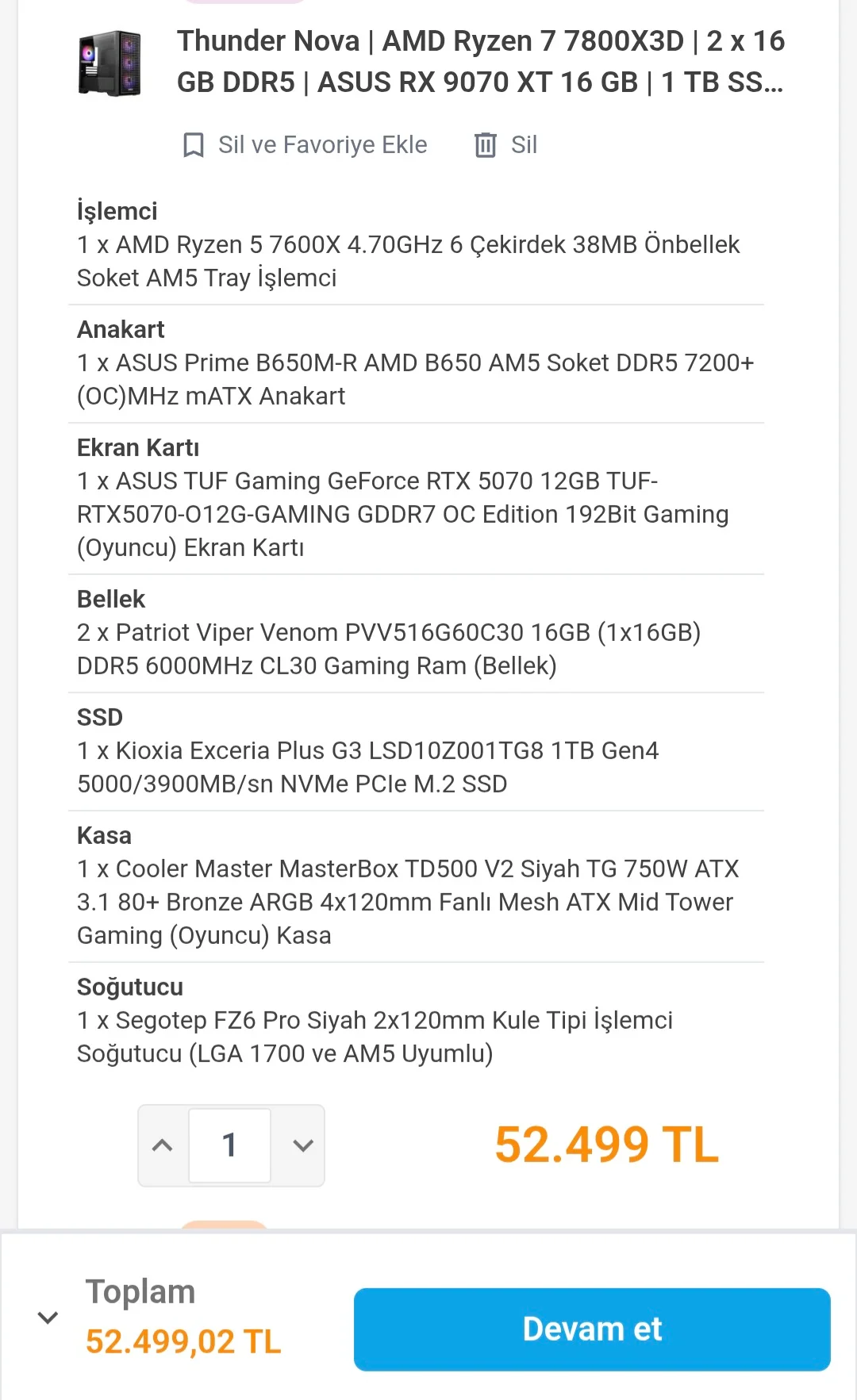
Task: Increase quantity with the up arrow
Action: (163, 1145)
